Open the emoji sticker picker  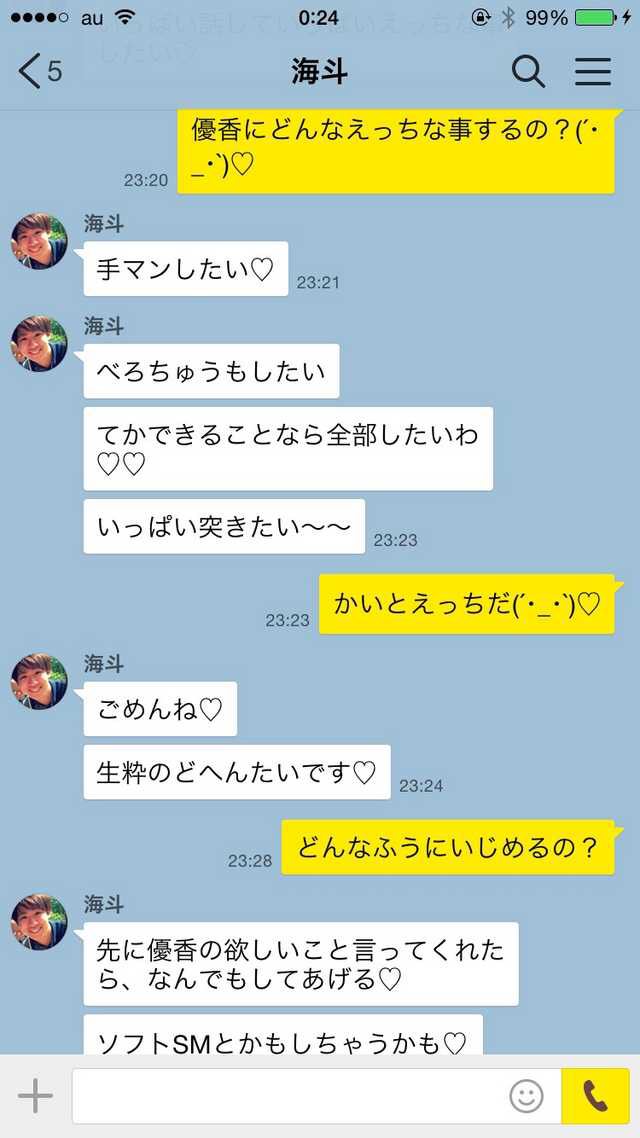(x=526, y=1096)
